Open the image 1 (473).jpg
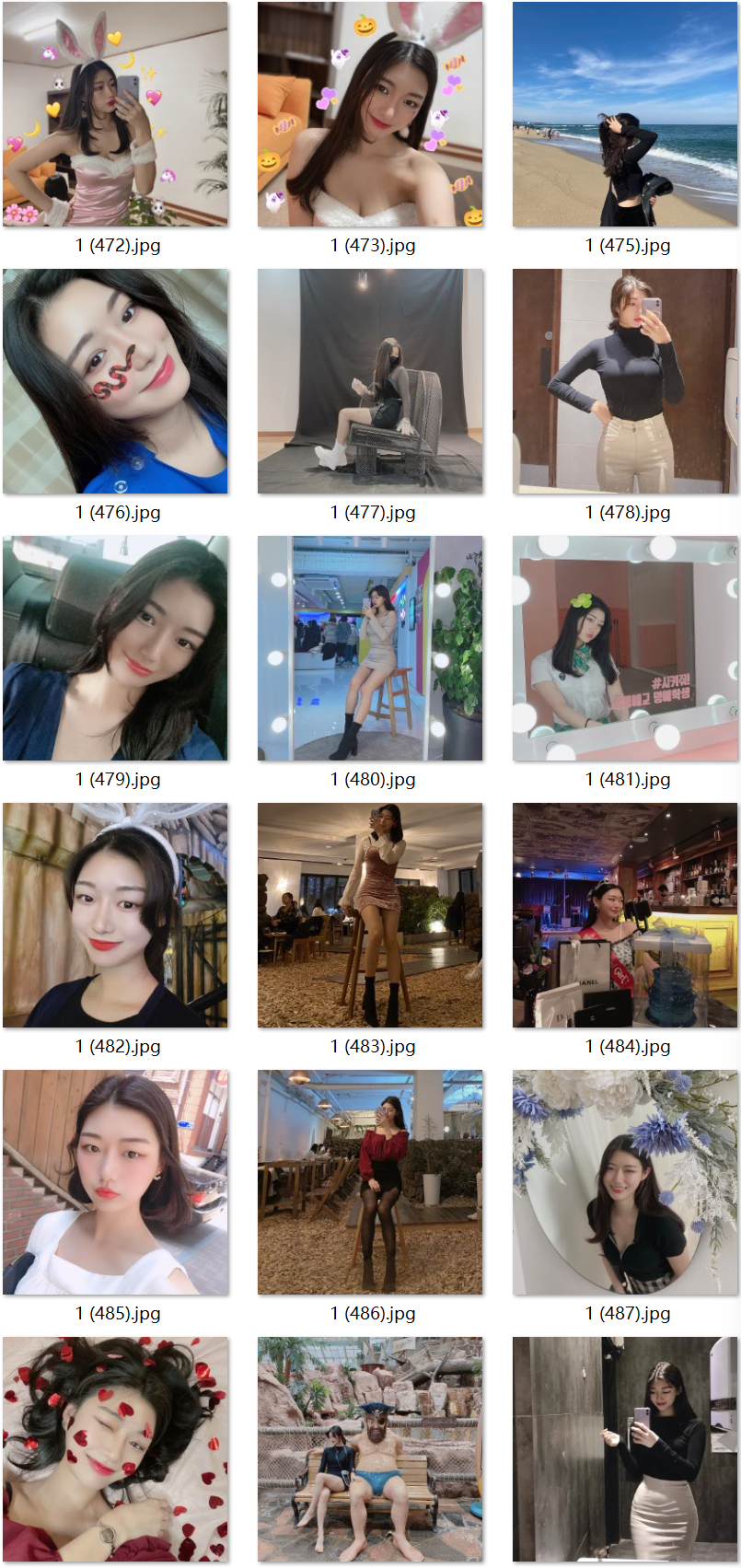This screenshot has width=741, height=1568. tap(370, 114)
